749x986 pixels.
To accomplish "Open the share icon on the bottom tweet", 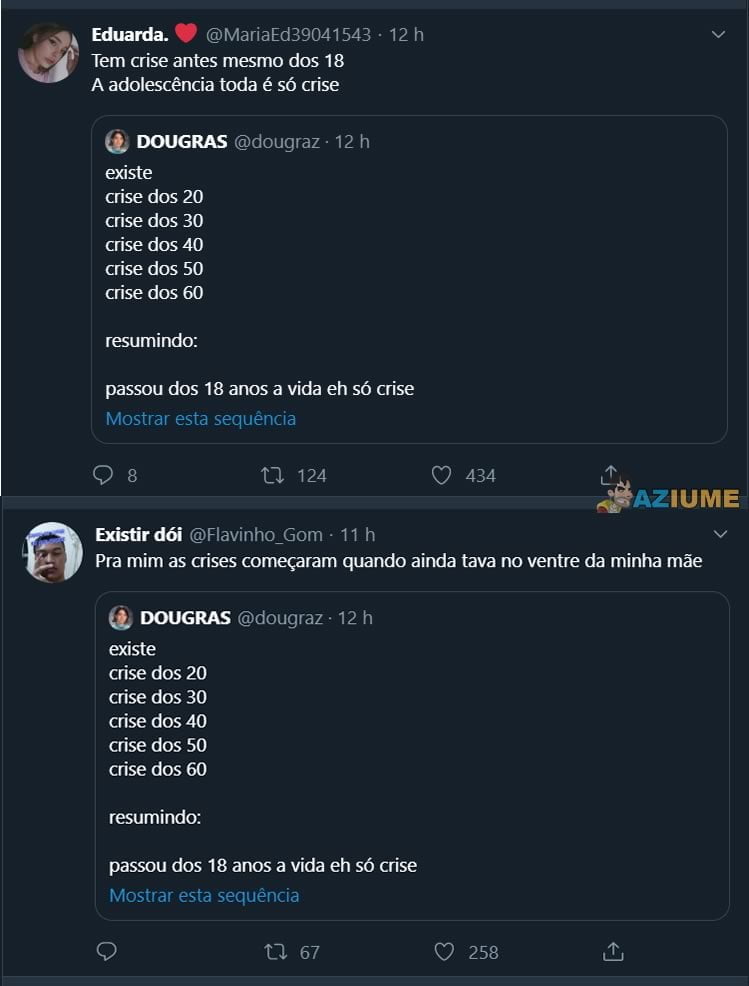I will coord(611,951).
